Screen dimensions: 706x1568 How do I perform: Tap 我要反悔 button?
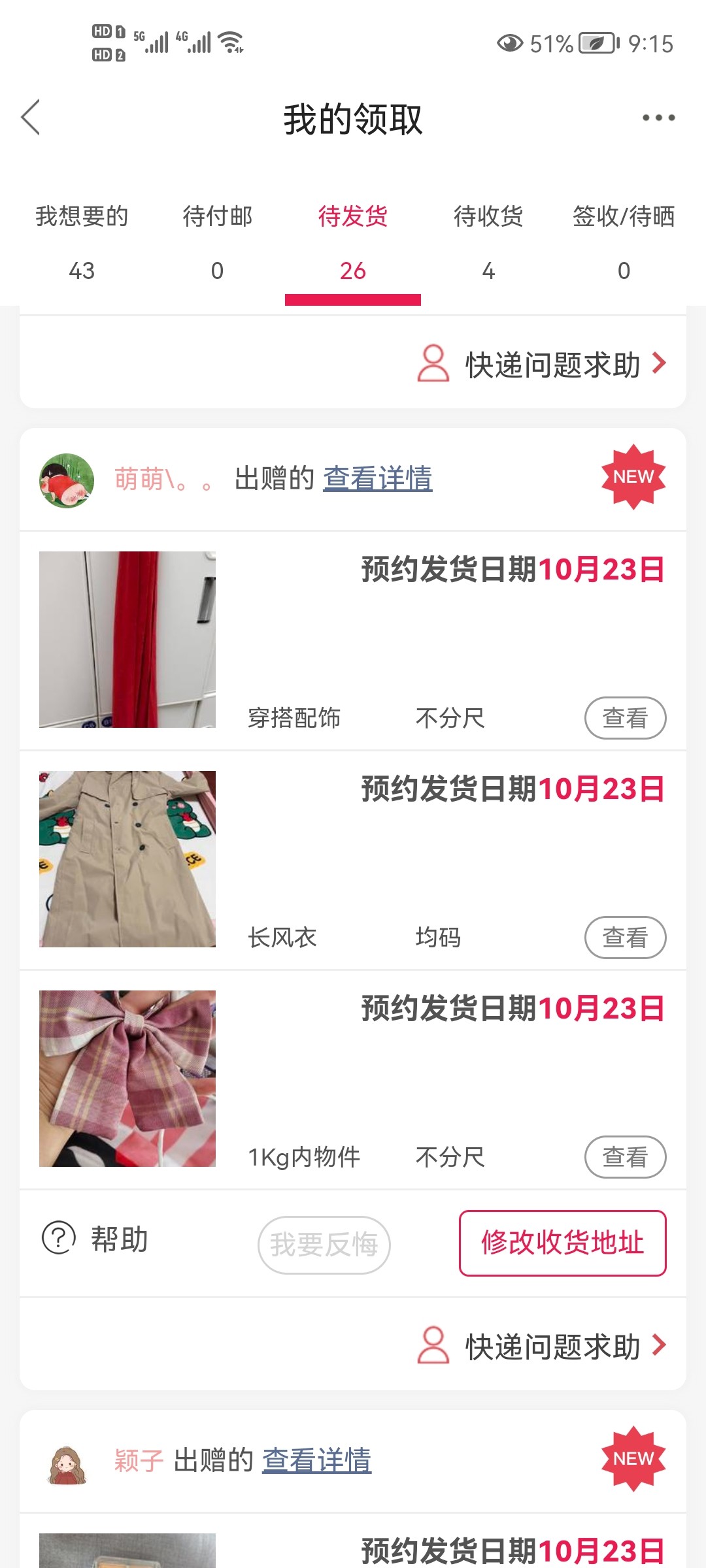[x=324, y=1245]
